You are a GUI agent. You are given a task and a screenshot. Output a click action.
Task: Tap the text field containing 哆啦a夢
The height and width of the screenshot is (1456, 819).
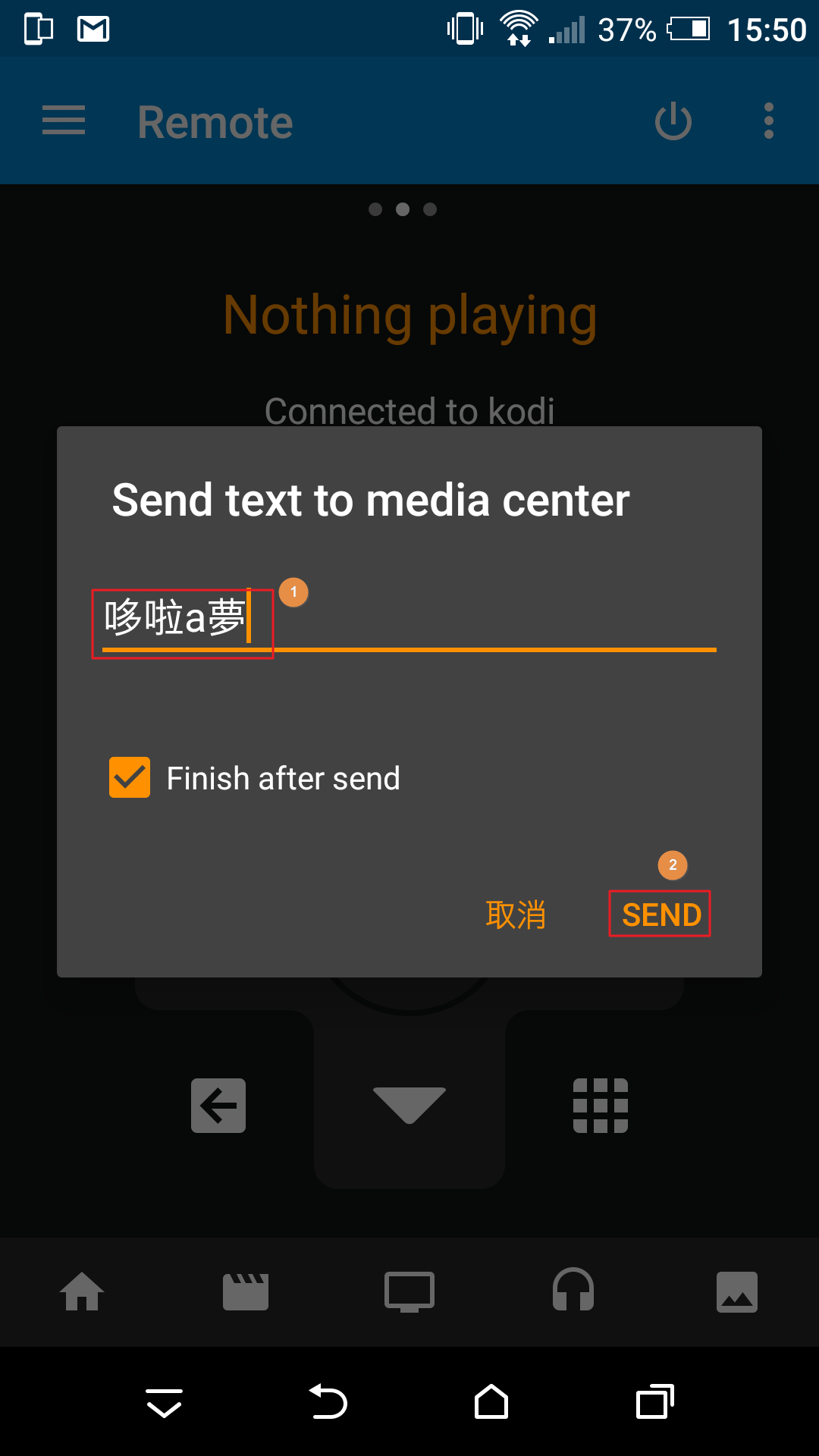(409, 618)
